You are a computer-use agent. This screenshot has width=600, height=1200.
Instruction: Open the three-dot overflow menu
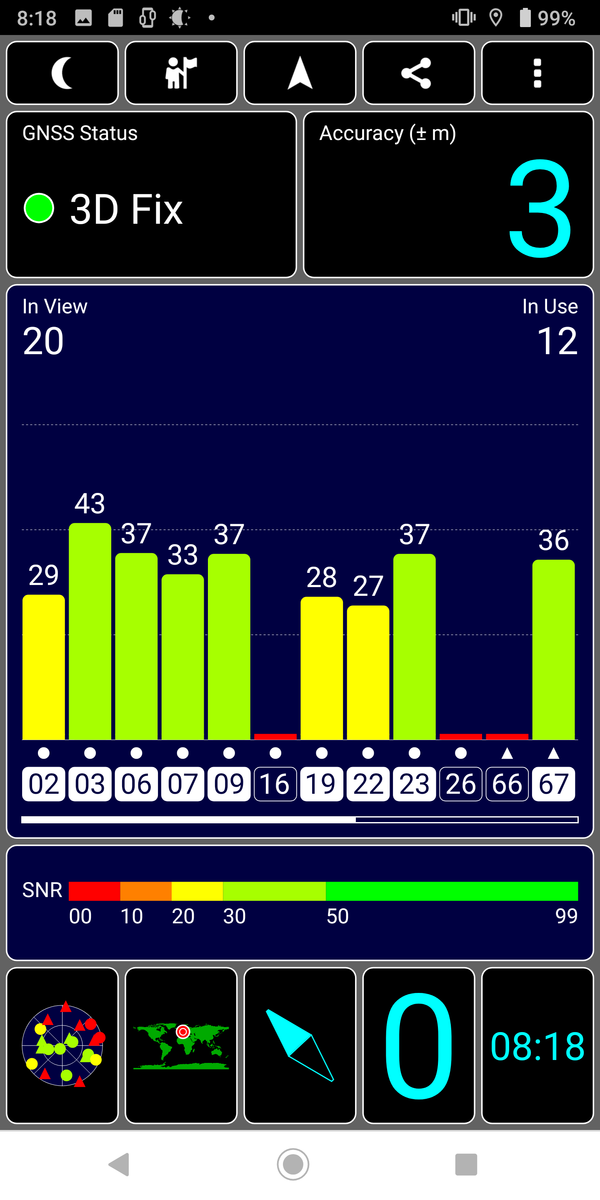point(537,73)
